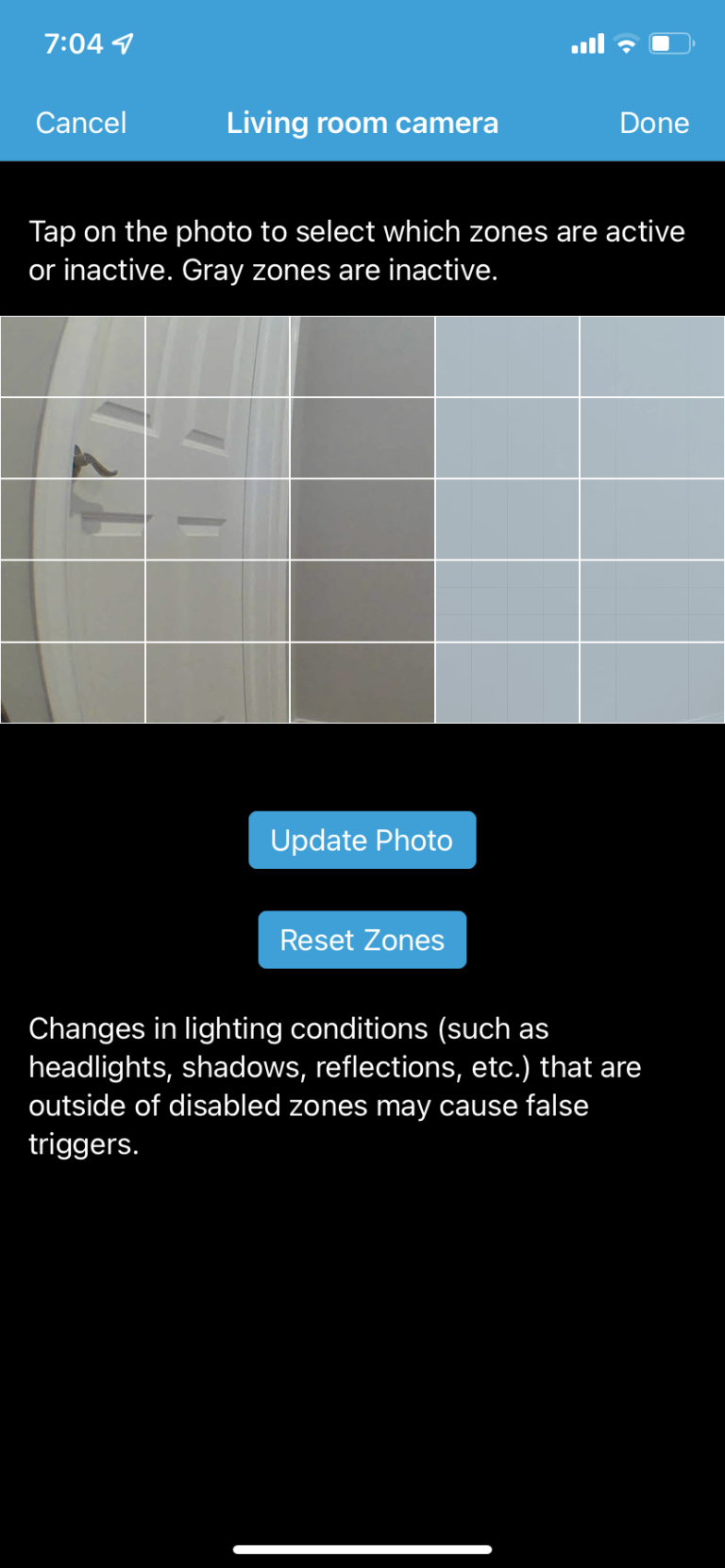
Task: Disable the zone covering the door handle
Action: tap(73, 437)
